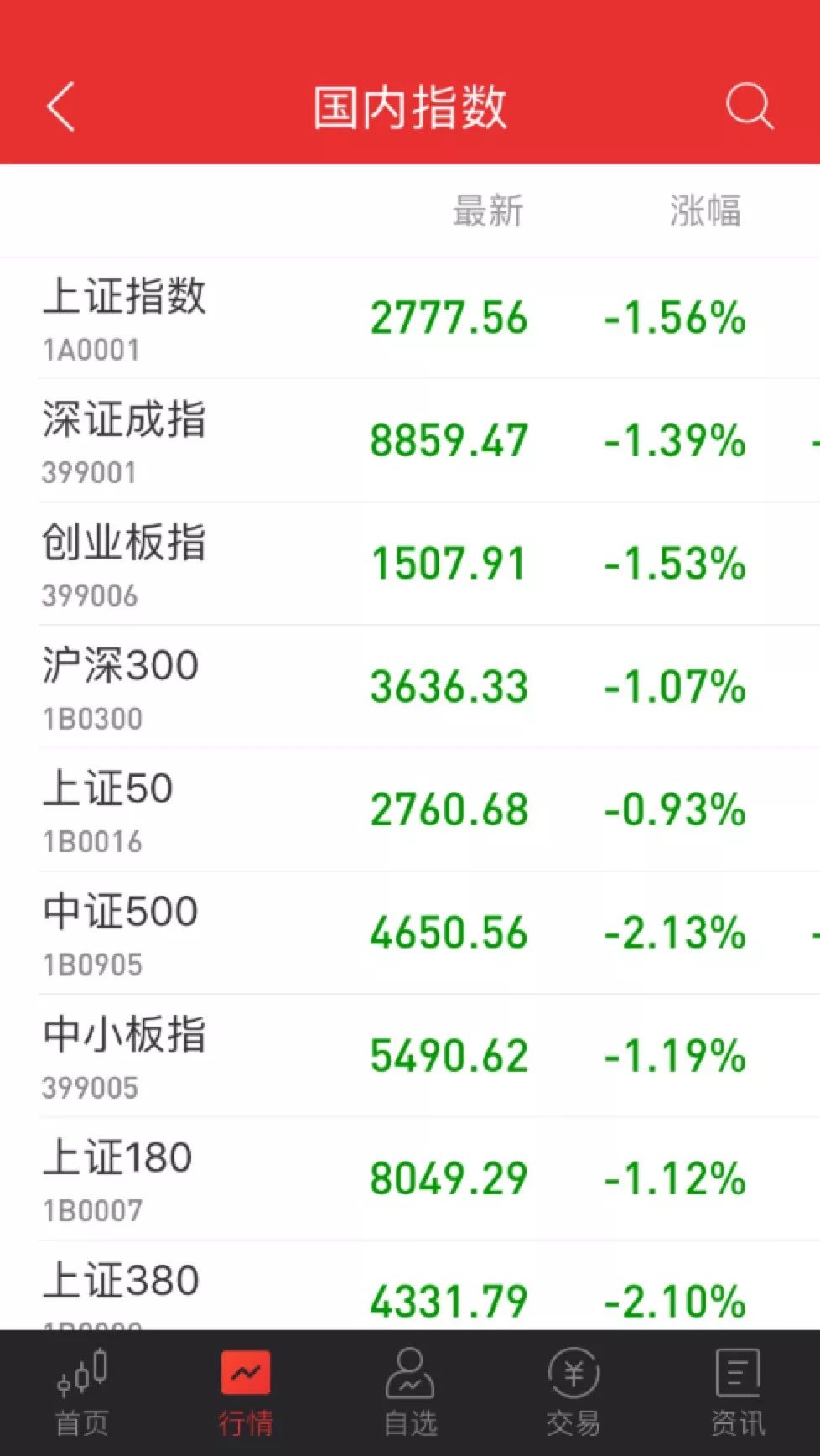Sort list by 涨幅 column

[705, 211]
